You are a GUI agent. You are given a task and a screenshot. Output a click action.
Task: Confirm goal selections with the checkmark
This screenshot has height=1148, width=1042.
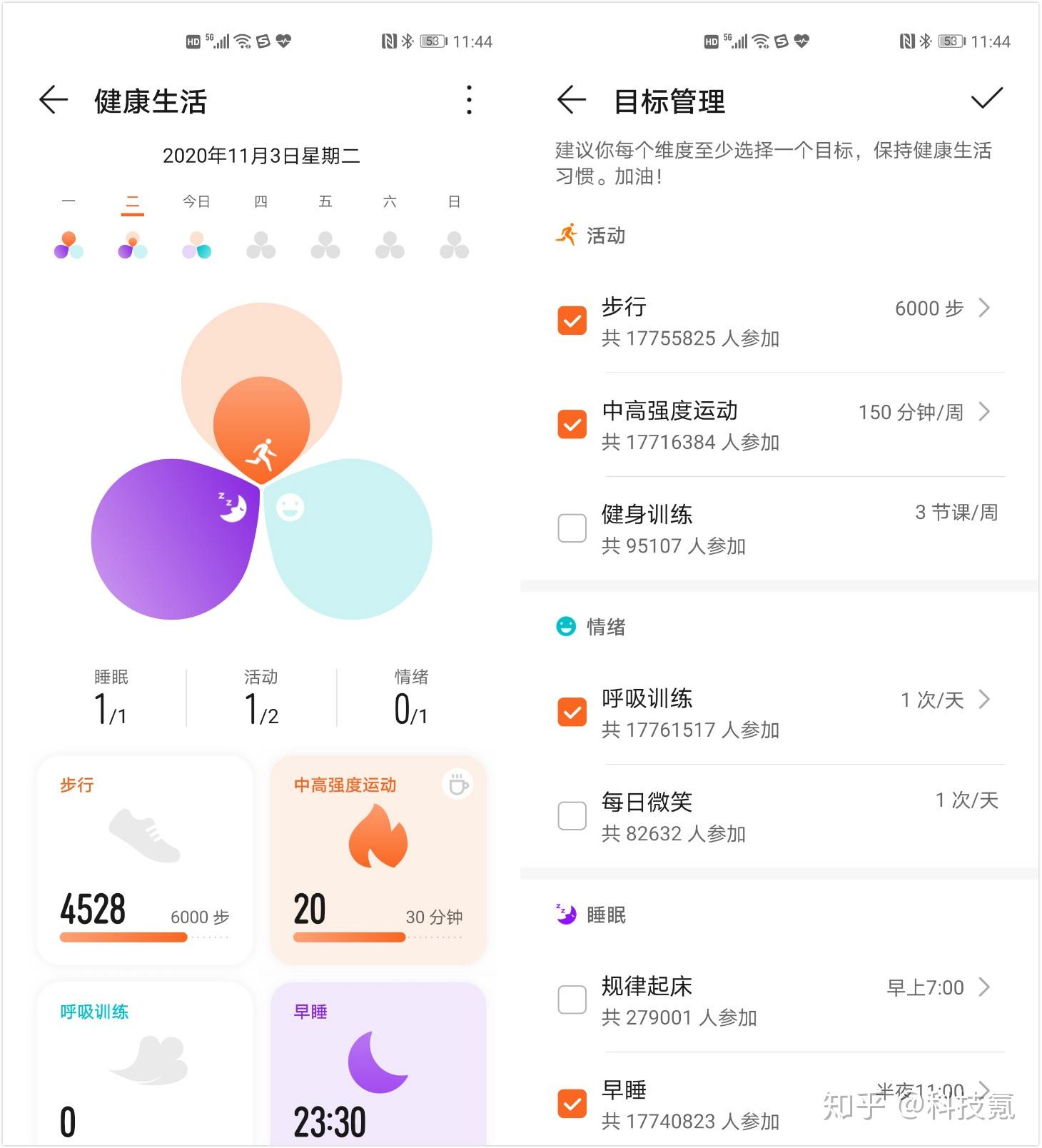(987, 99)
